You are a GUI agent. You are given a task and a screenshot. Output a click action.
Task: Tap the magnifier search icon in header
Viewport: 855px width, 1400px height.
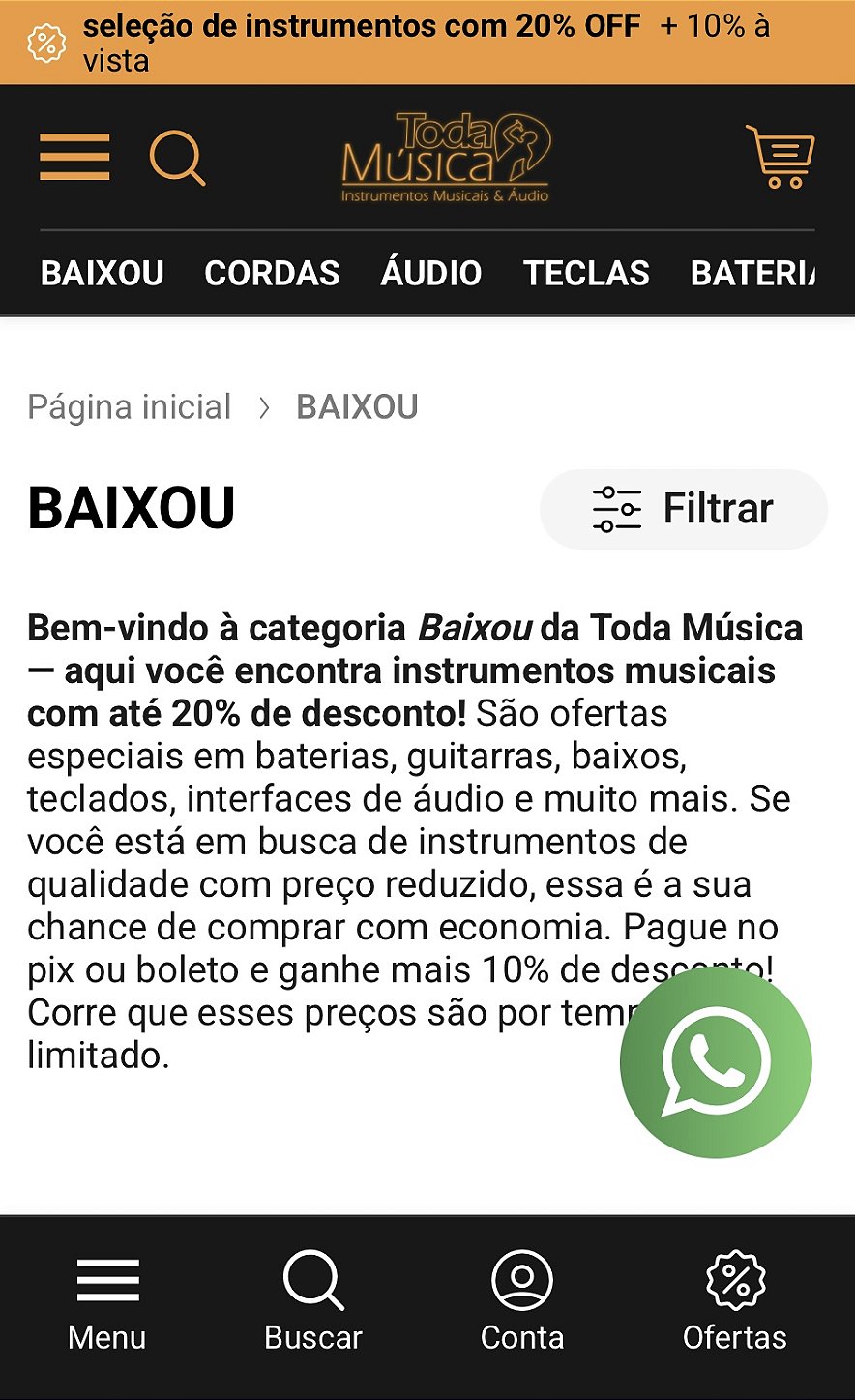tap(178, 158)
